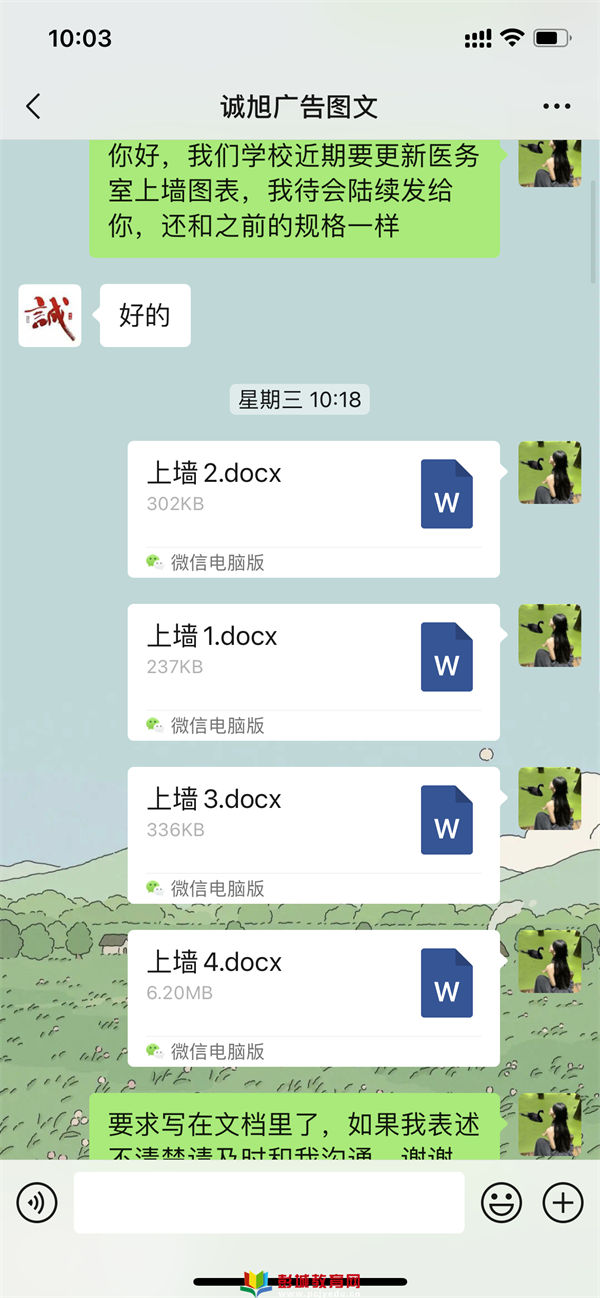Focus the message text field

(268, 1202)
